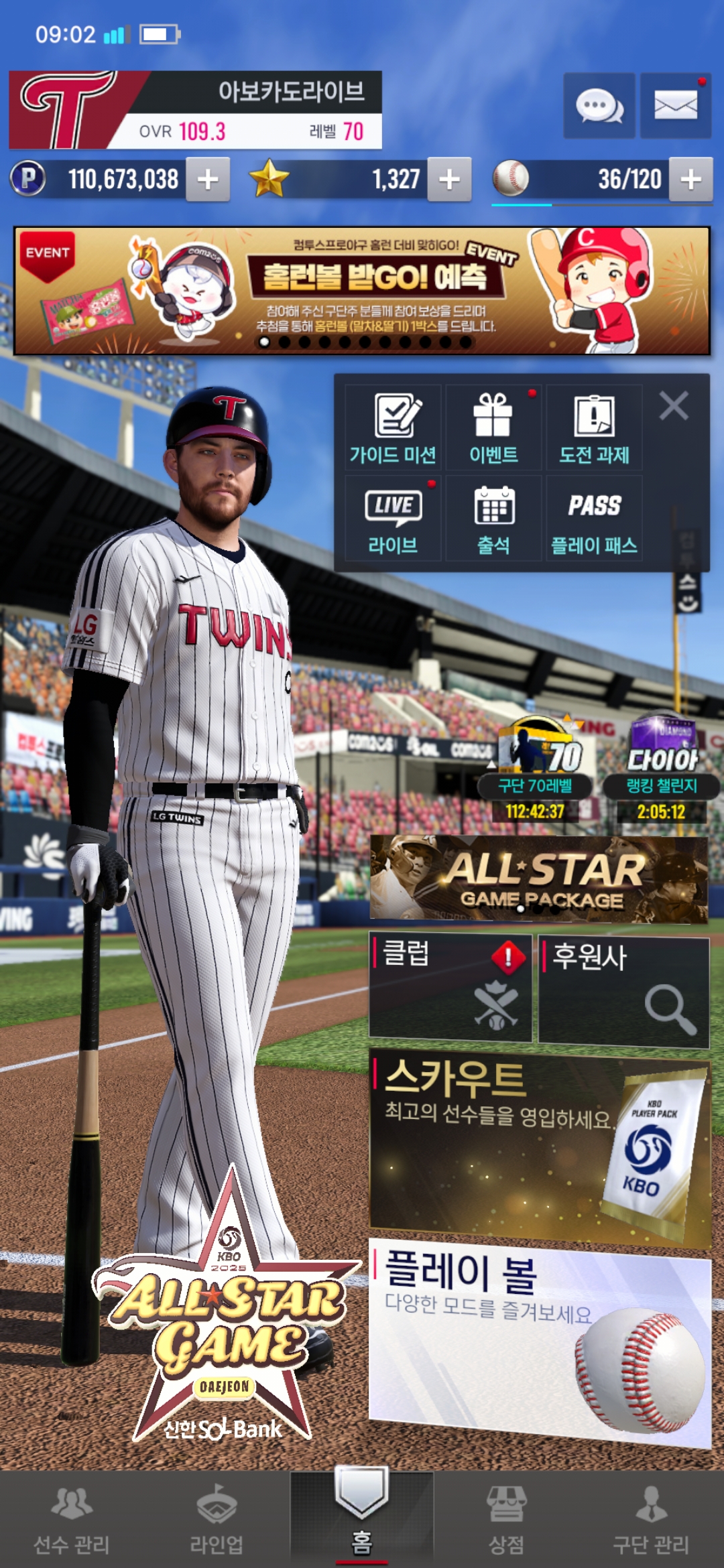Open 플레이 패스

coord(594,519)
